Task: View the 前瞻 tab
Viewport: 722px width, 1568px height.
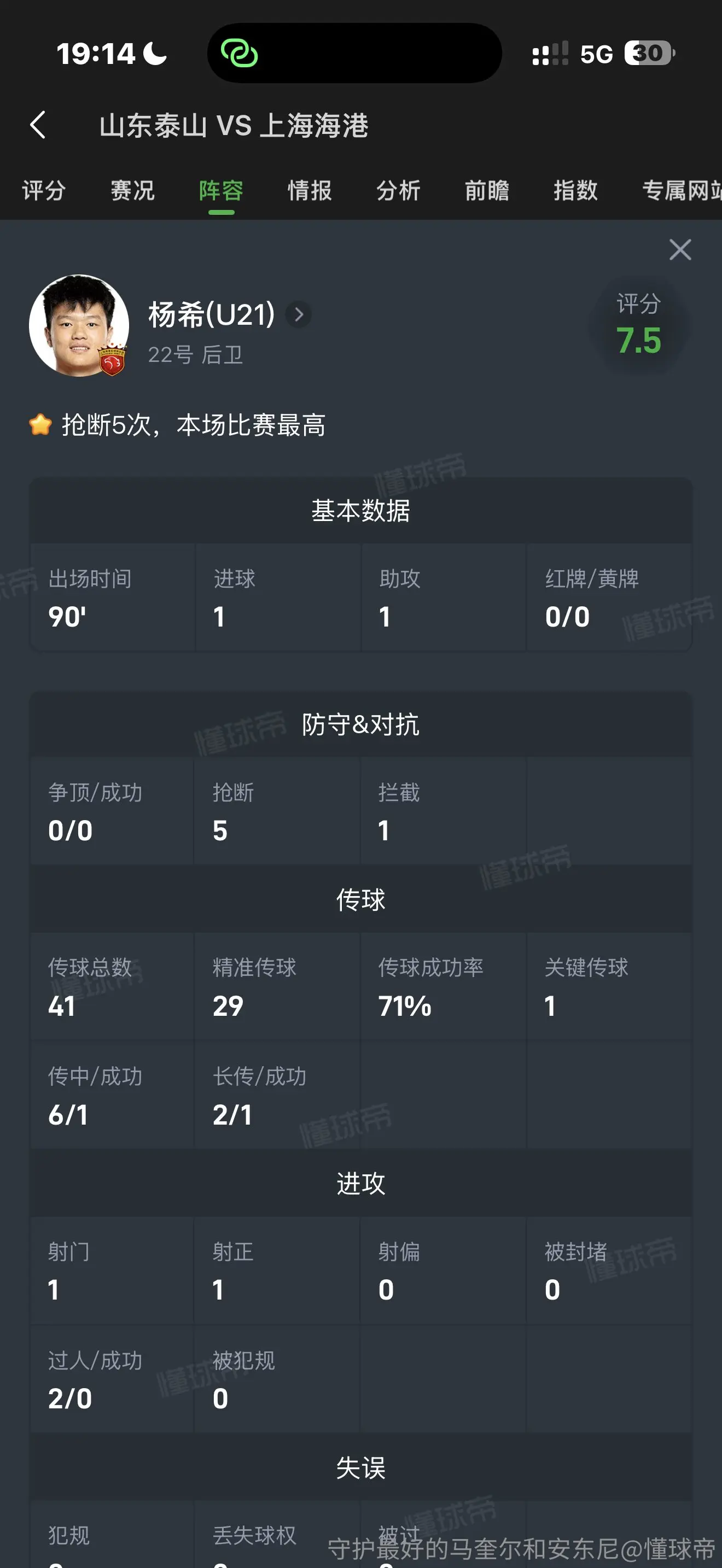Action: 487,190
